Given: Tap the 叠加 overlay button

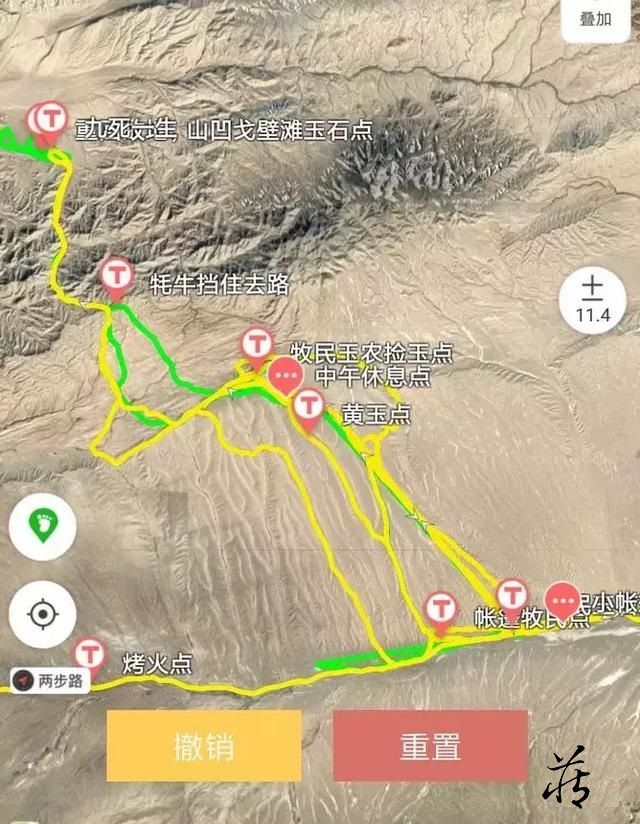Looking at the screenshot, I should pyautogui.click(x=596, y=20).
